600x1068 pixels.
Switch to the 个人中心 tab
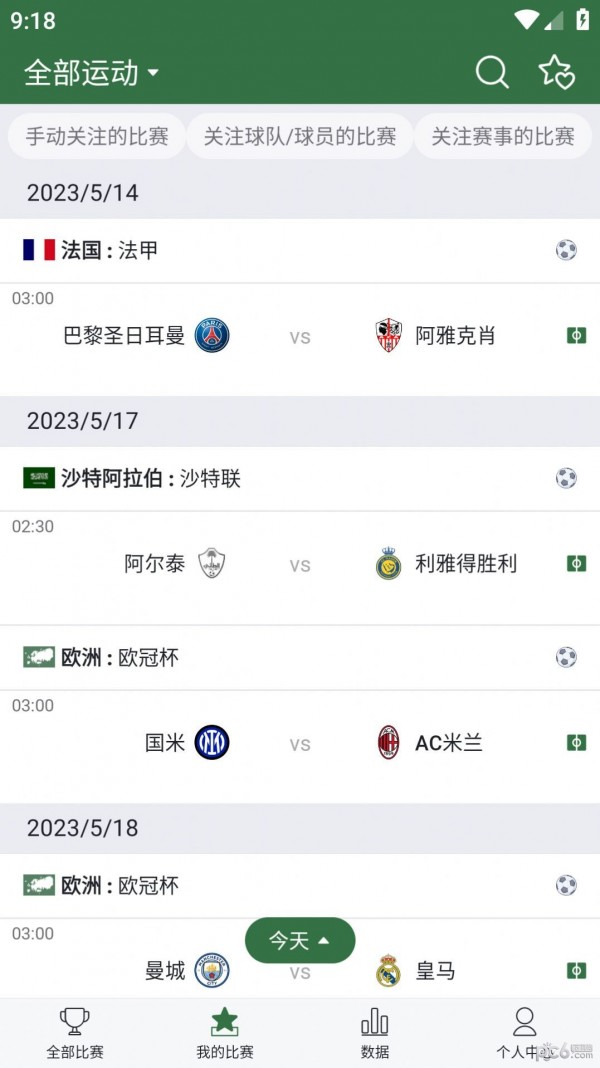tap(524, 1033)
